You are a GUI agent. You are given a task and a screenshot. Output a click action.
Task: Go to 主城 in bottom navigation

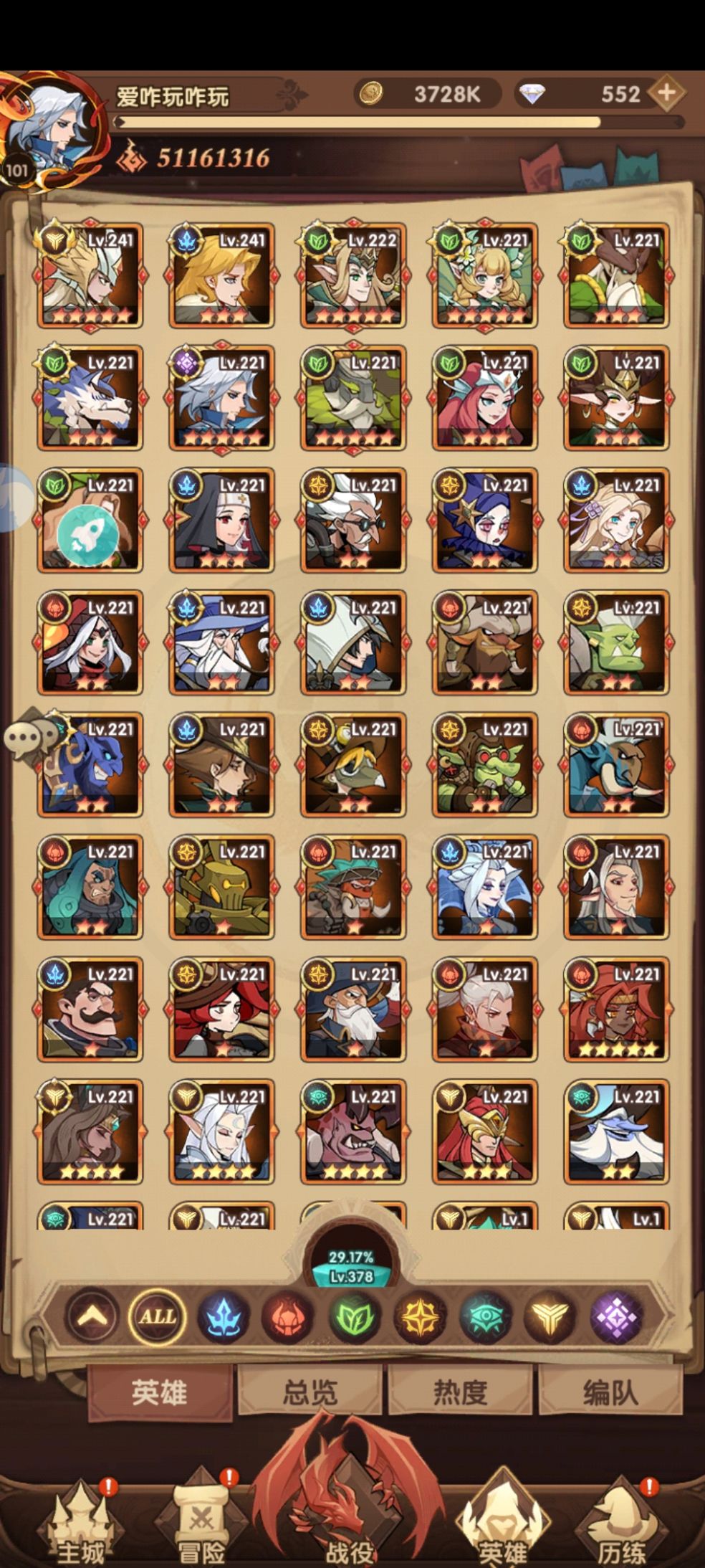81,1520
